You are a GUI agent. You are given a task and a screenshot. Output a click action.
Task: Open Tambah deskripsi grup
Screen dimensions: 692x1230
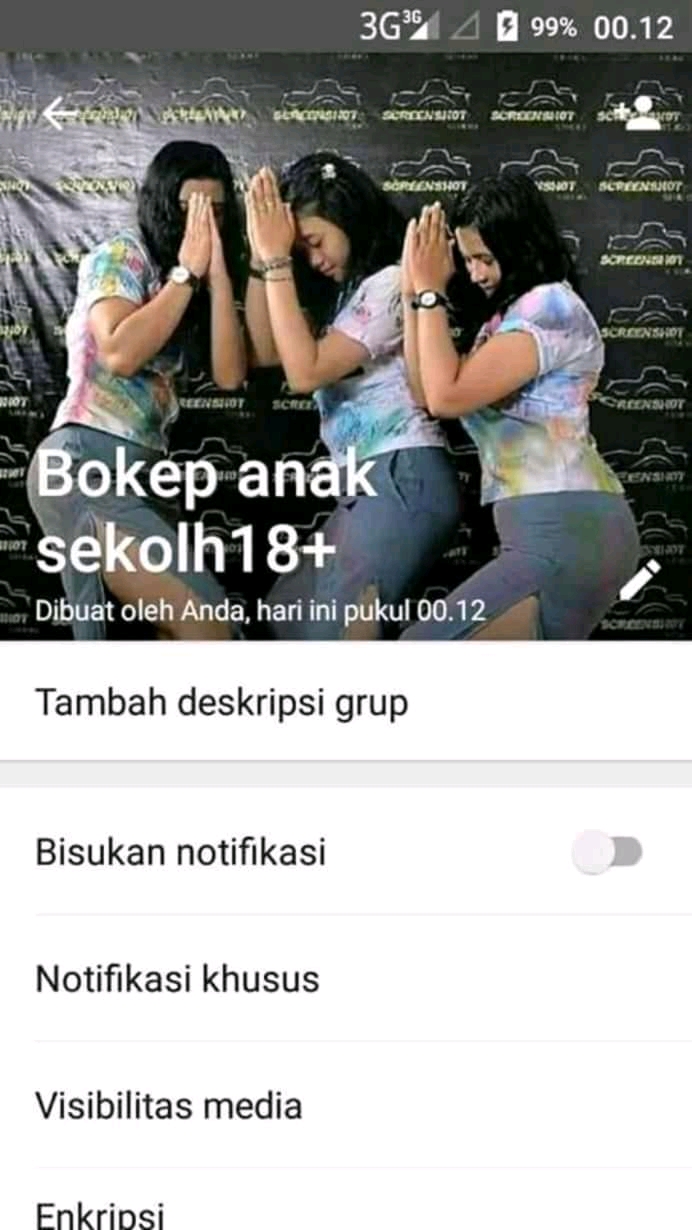pyautogui.click(x=222, y=703)
